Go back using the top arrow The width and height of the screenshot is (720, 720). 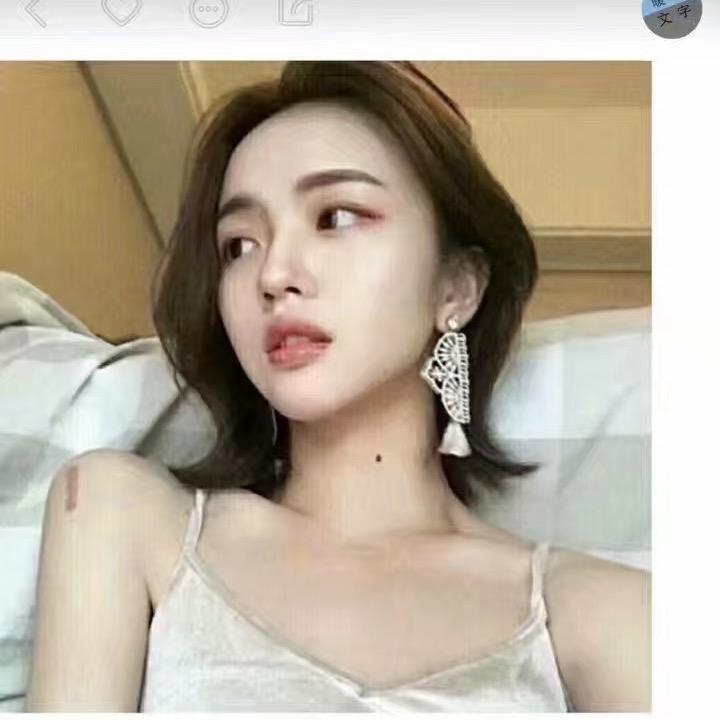tap(36, 11)
